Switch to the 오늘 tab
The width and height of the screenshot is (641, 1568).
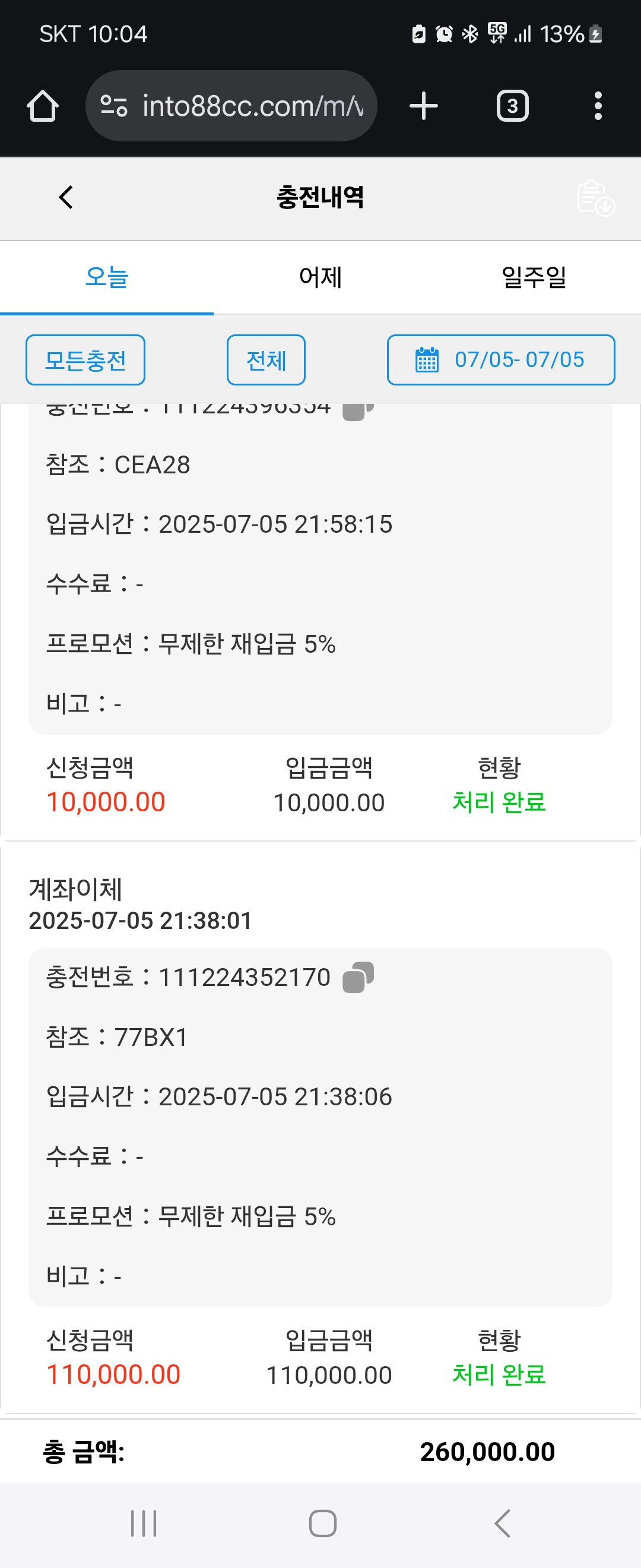pos(107,277)
